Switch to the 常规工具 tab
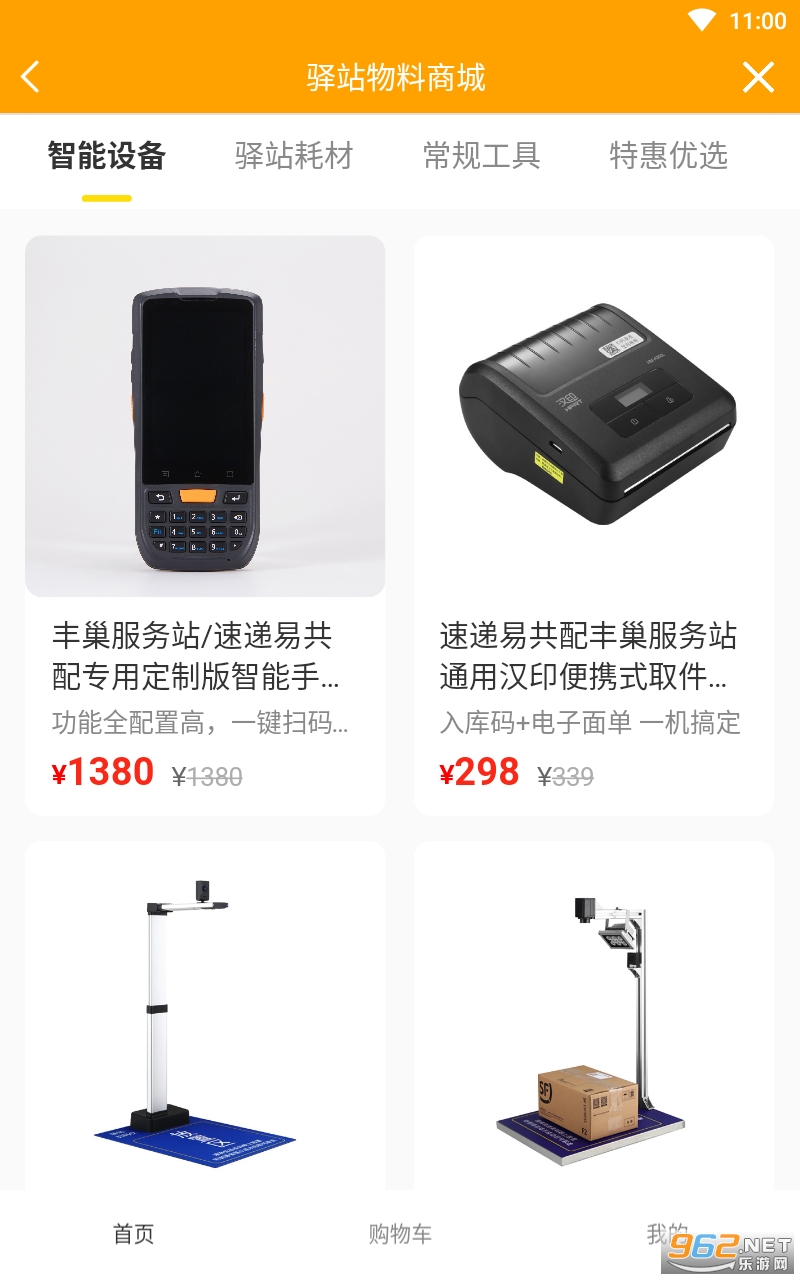 click(481, 156)
